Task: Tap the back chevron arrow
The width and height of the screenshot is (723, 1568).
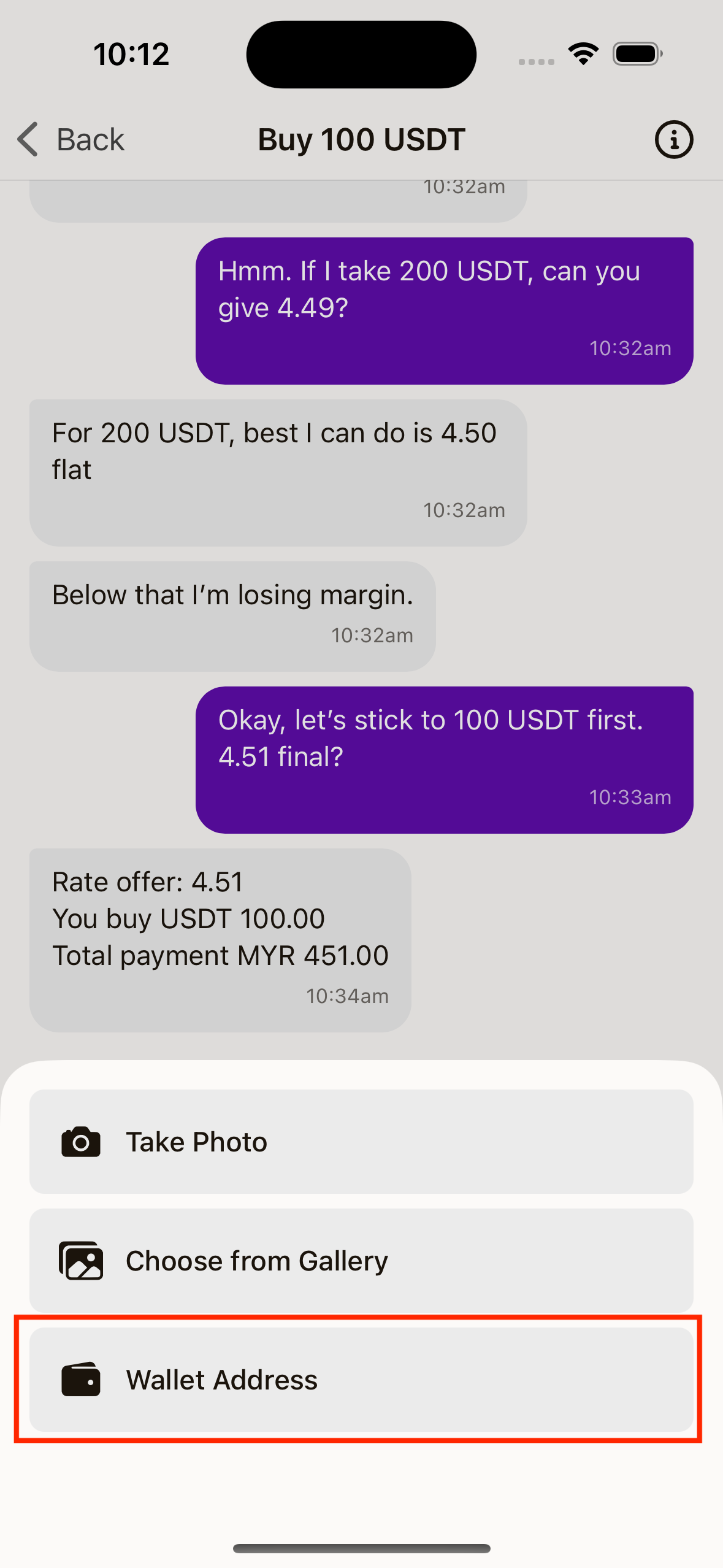Action: (27, 139)
